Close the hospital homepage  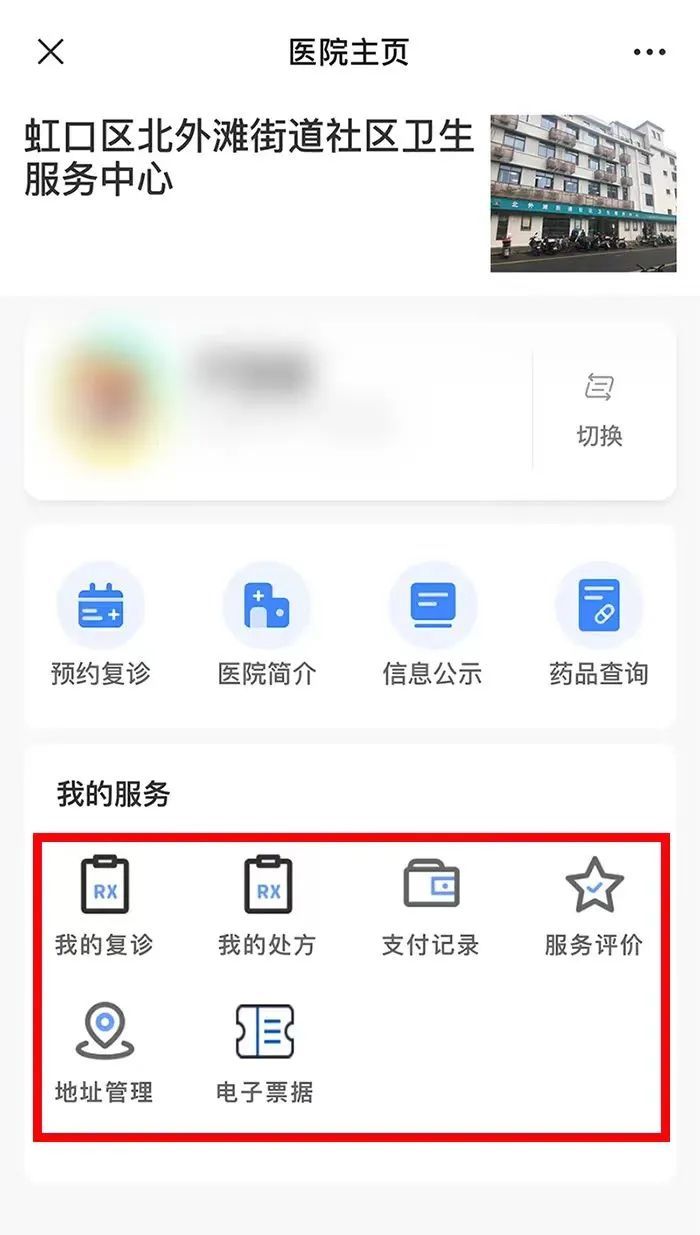(x=50, y=52)
